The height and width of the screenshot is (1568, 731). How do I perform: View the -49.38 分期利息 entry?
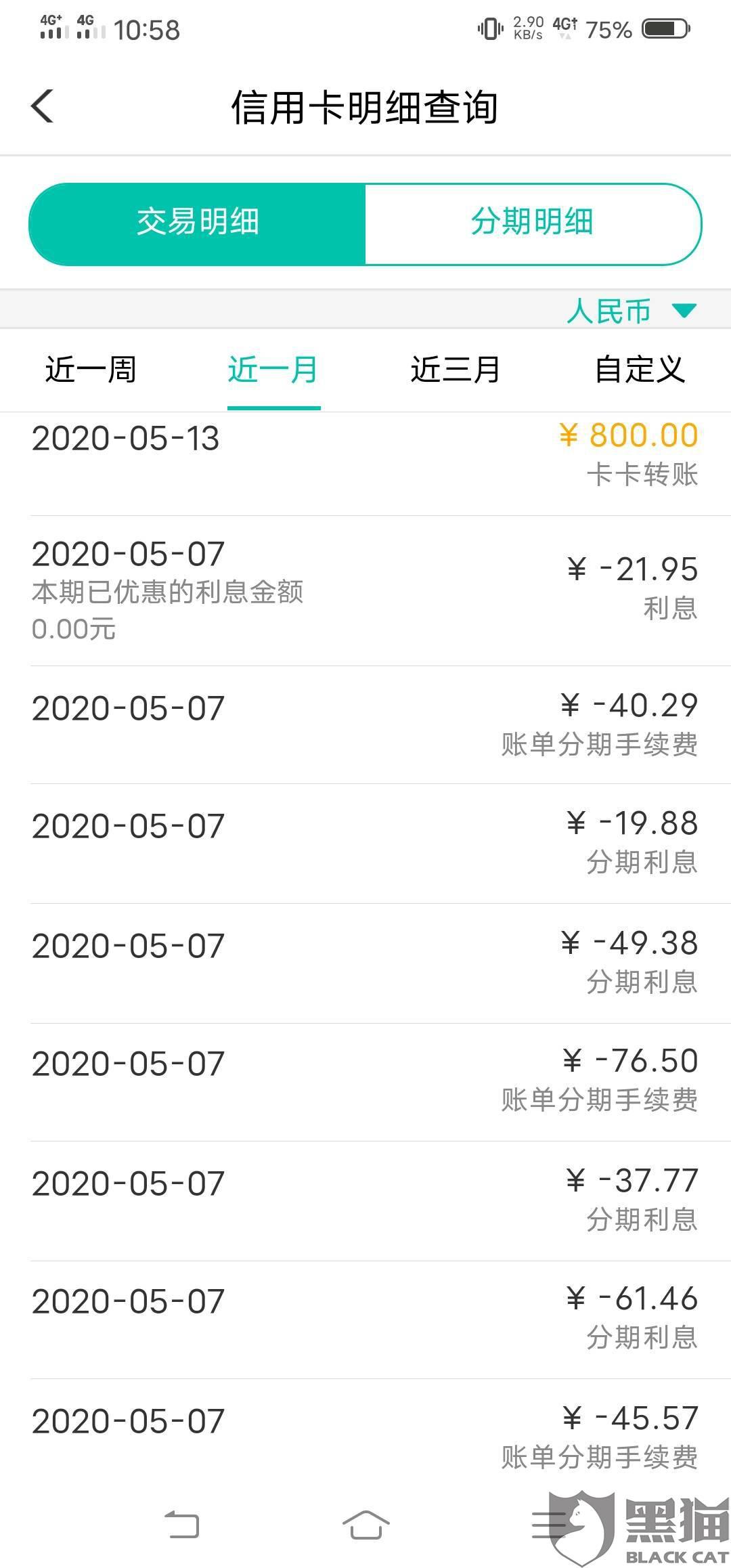click(x=365, y=963)
